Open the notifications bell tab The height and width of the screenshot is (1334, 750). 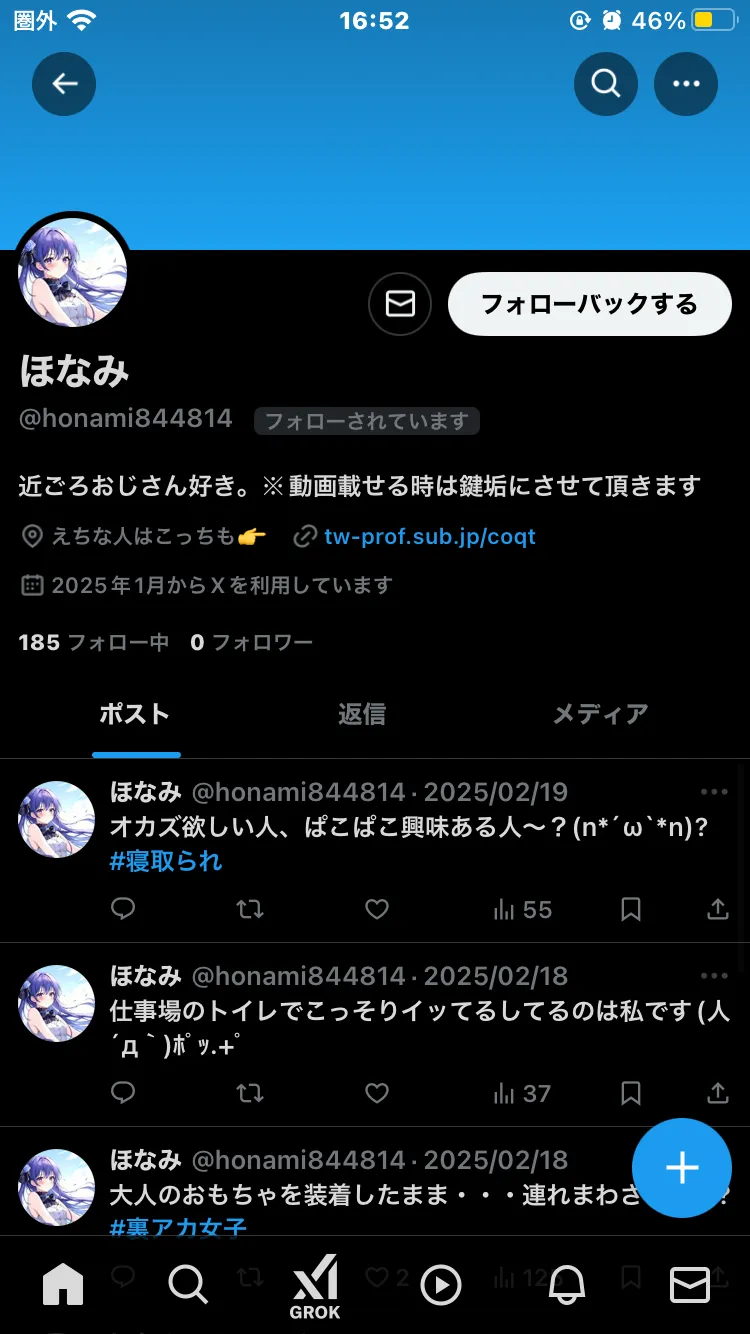click(x=566, y=1284)
